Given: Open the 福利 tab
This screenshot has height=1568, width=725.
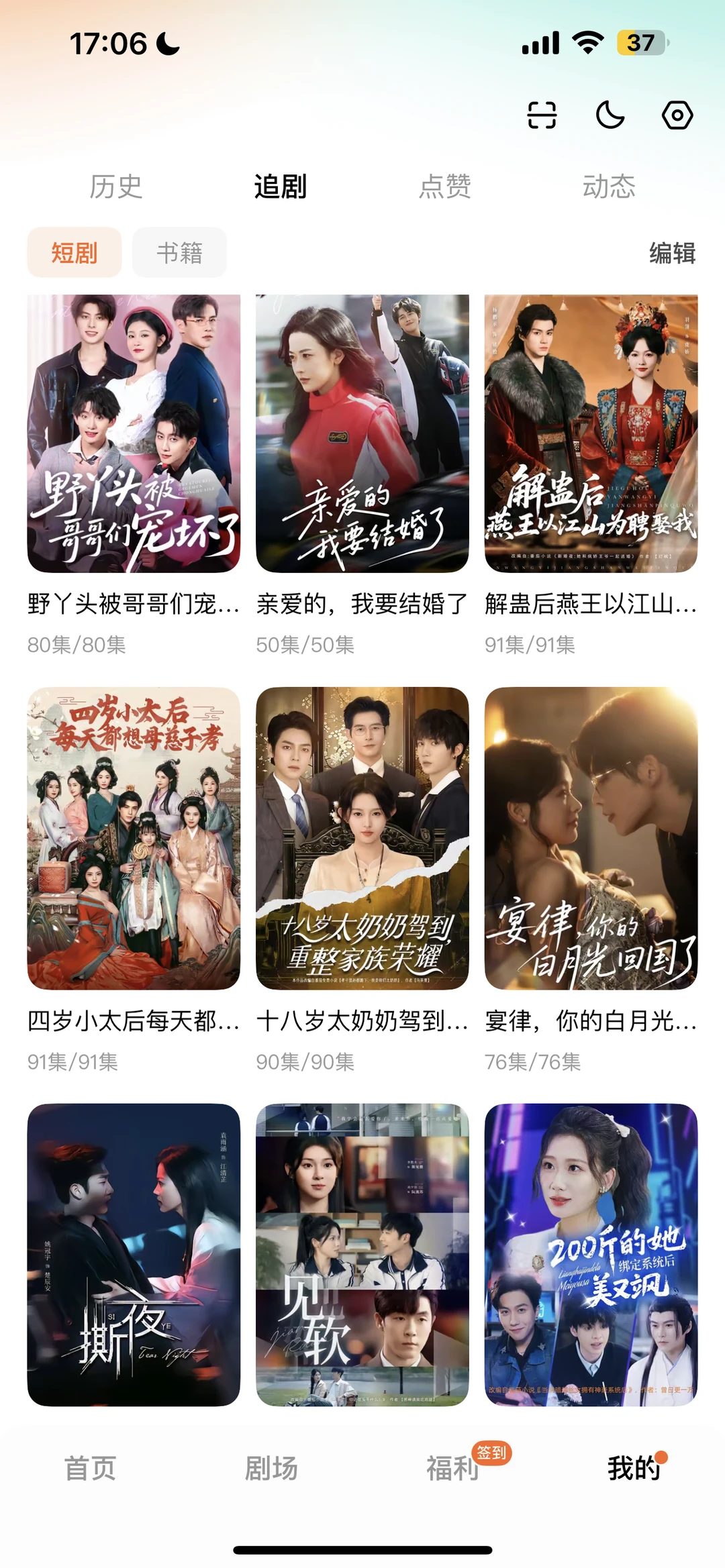Looking at the screenshot, I should (x=453, y=1468).
